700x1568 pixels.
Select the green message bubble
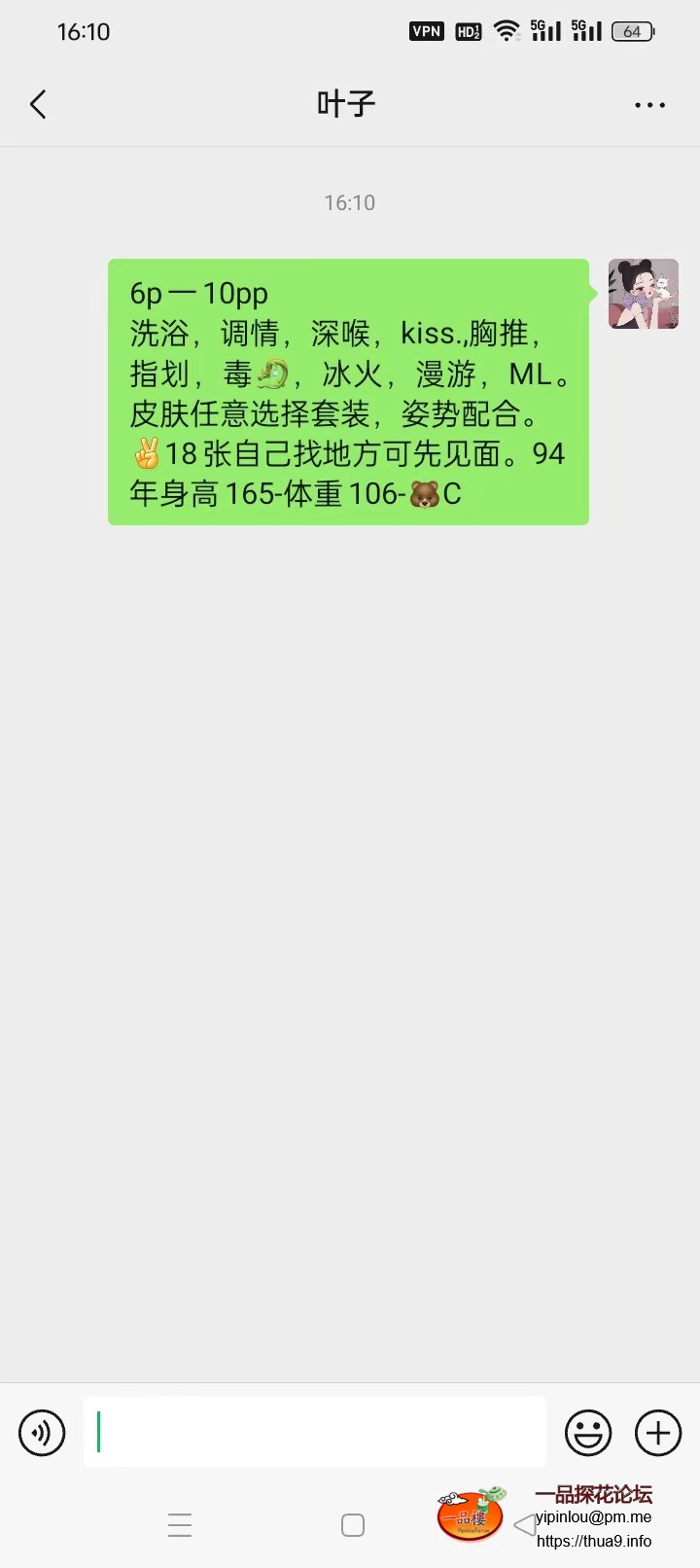(x=348, y=391)
